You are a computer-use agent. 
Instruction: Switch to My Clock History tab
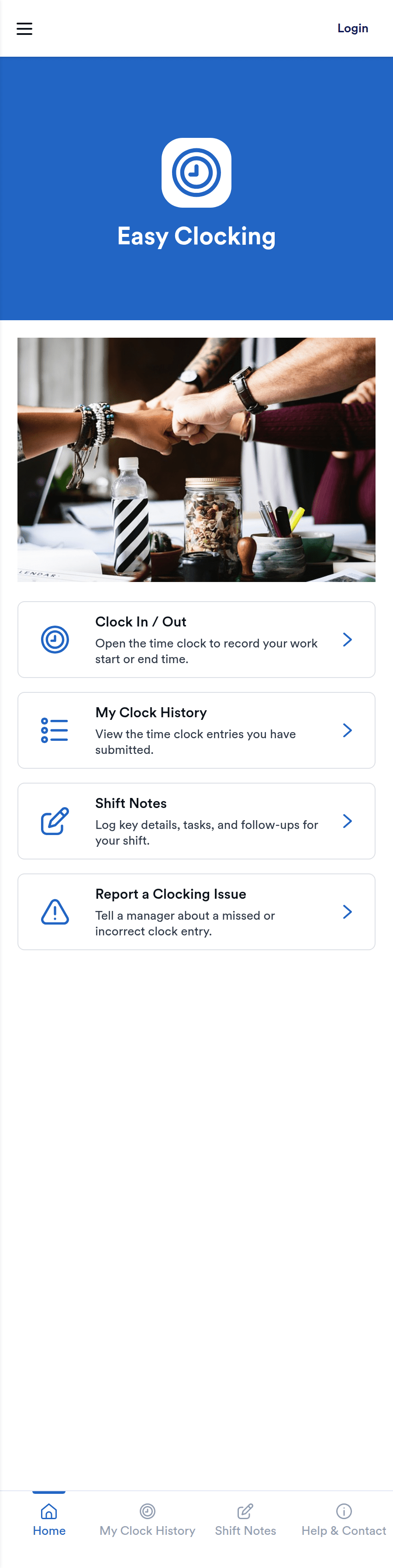[148, 1519]
